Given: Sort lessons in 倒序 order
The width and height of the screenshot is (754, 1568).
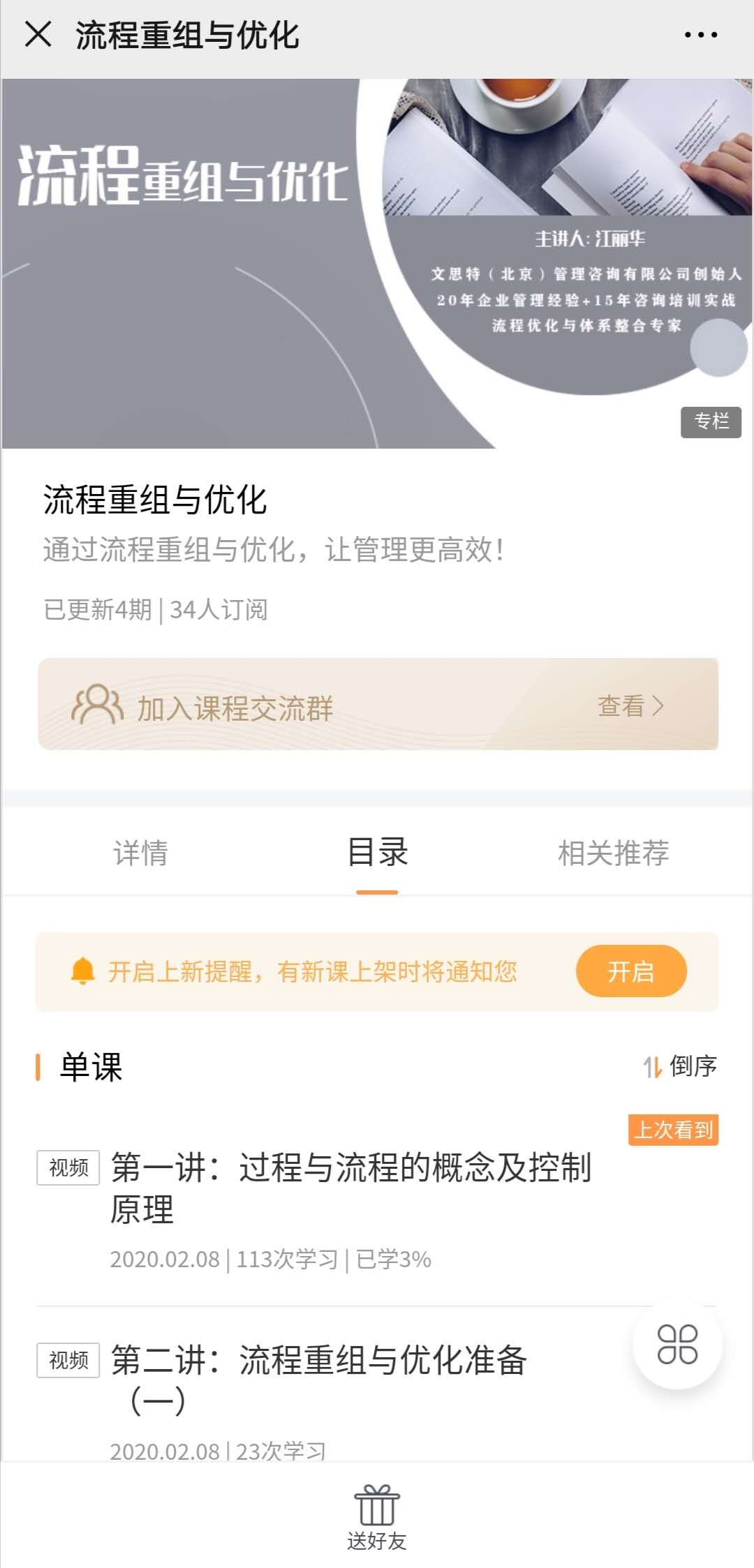Looking at the screenshot, I should click(680, 1066).
